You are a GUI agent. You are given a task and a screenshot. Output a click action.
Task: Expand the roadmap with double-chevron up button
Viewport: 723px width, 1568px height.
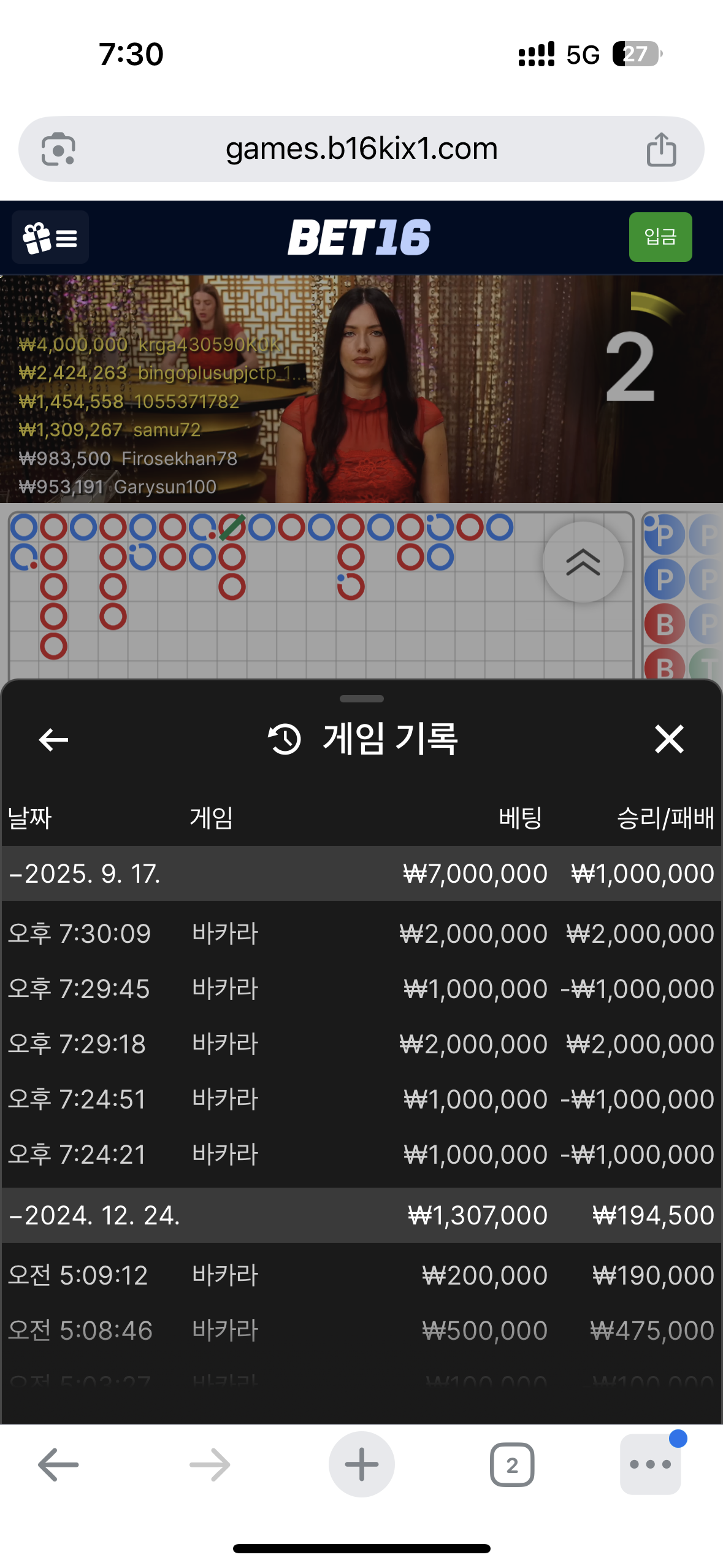coord(583,562)
